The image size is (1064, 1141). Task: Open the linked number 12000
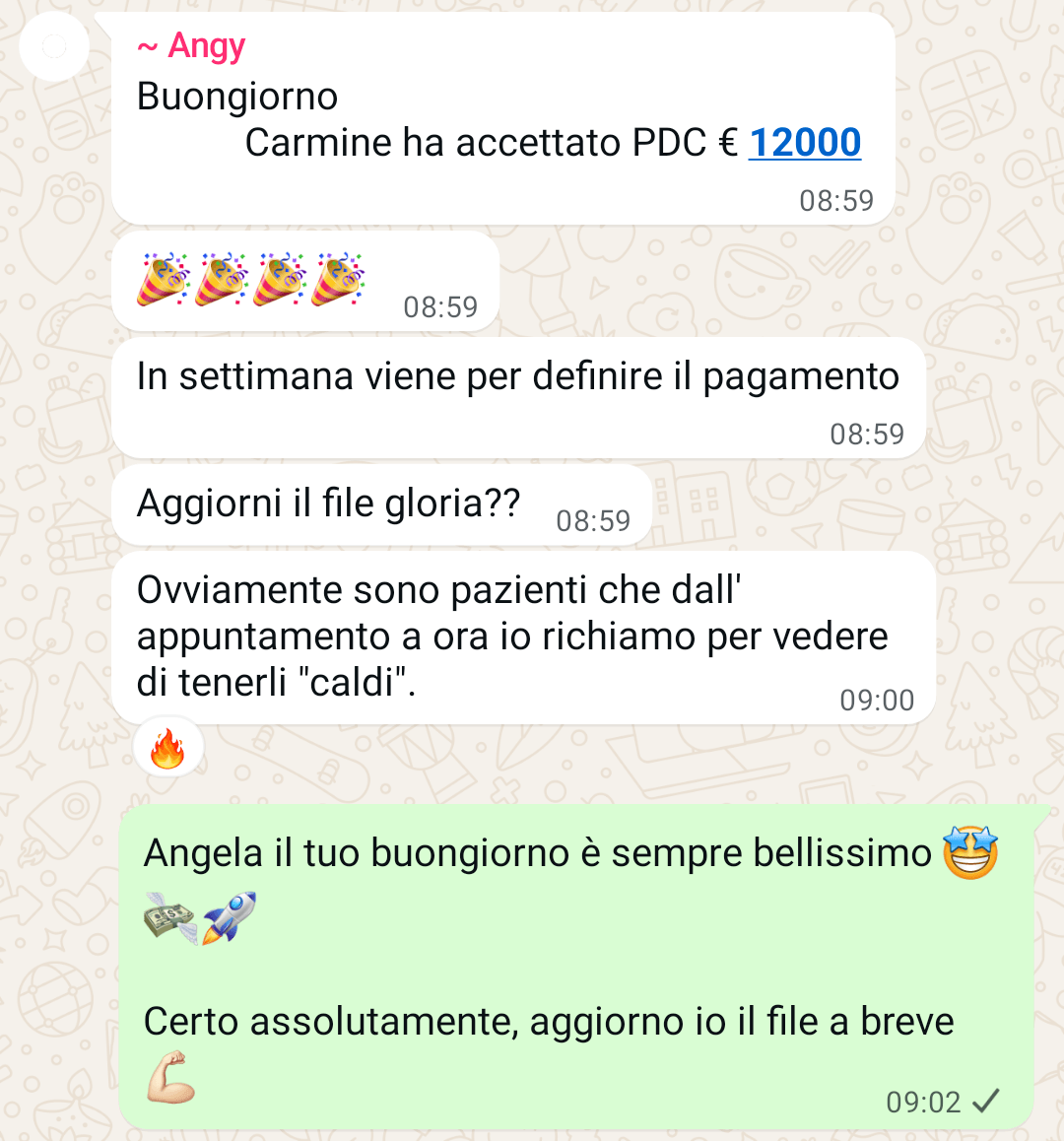[804, 143]
